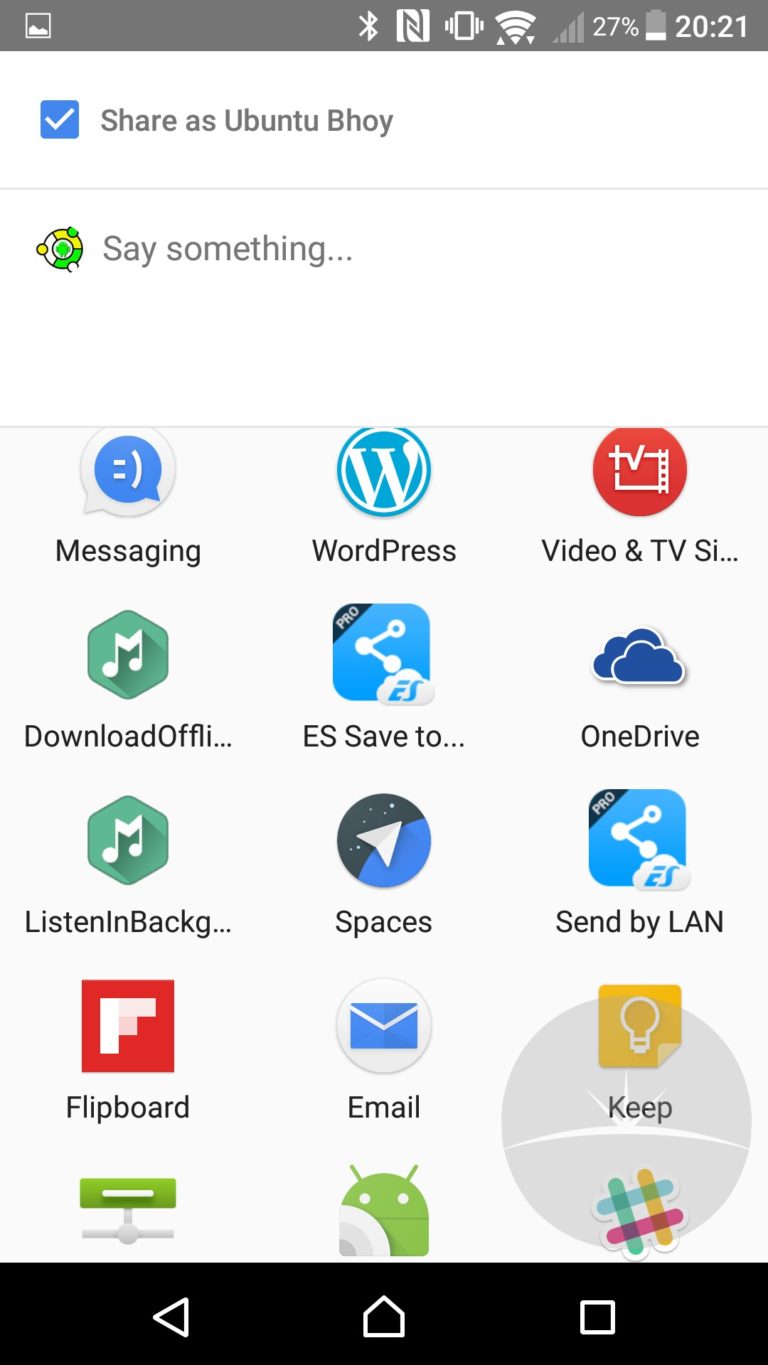768x1365 pixels.
Task: Go to the home screen
Action: 384,1317
